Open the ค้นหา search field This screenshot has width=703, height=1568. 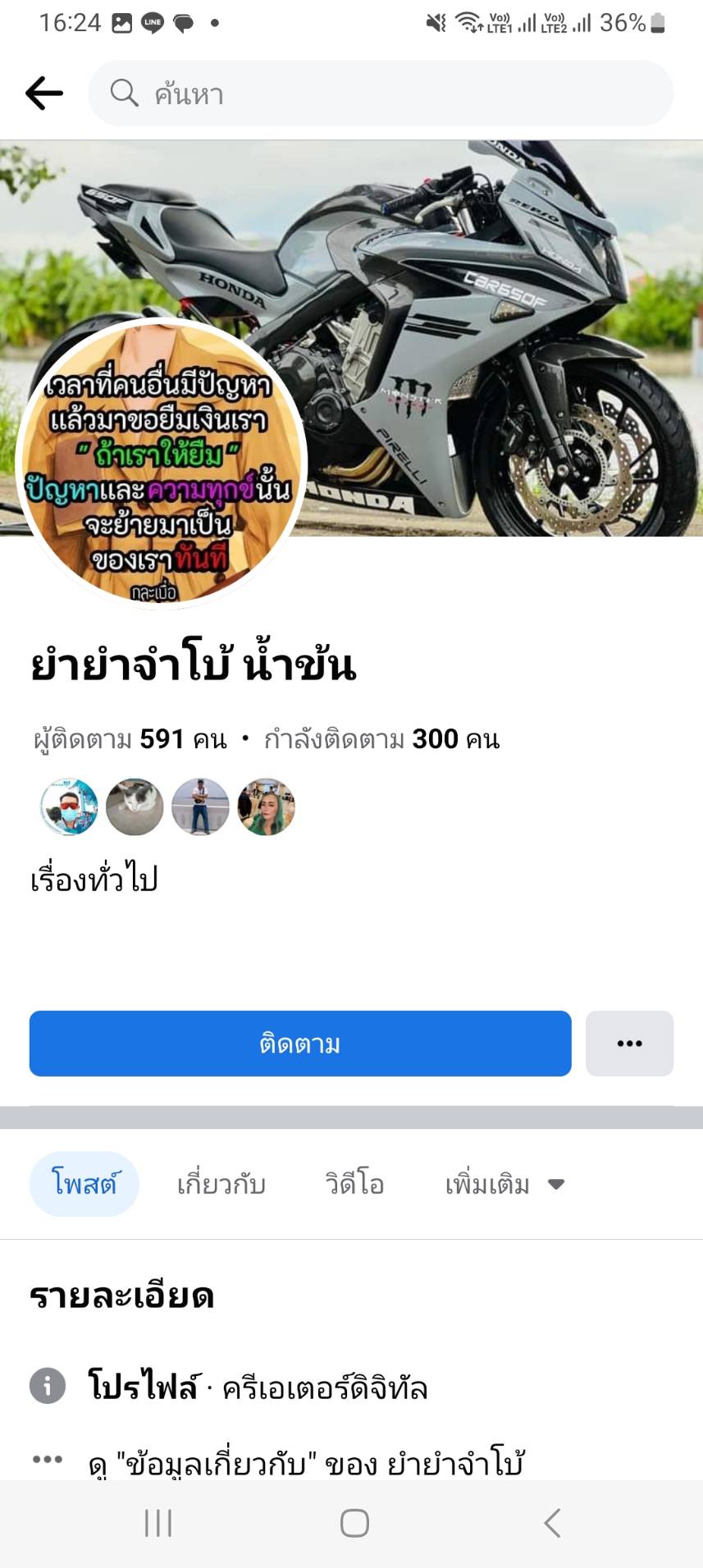(381, 94)
